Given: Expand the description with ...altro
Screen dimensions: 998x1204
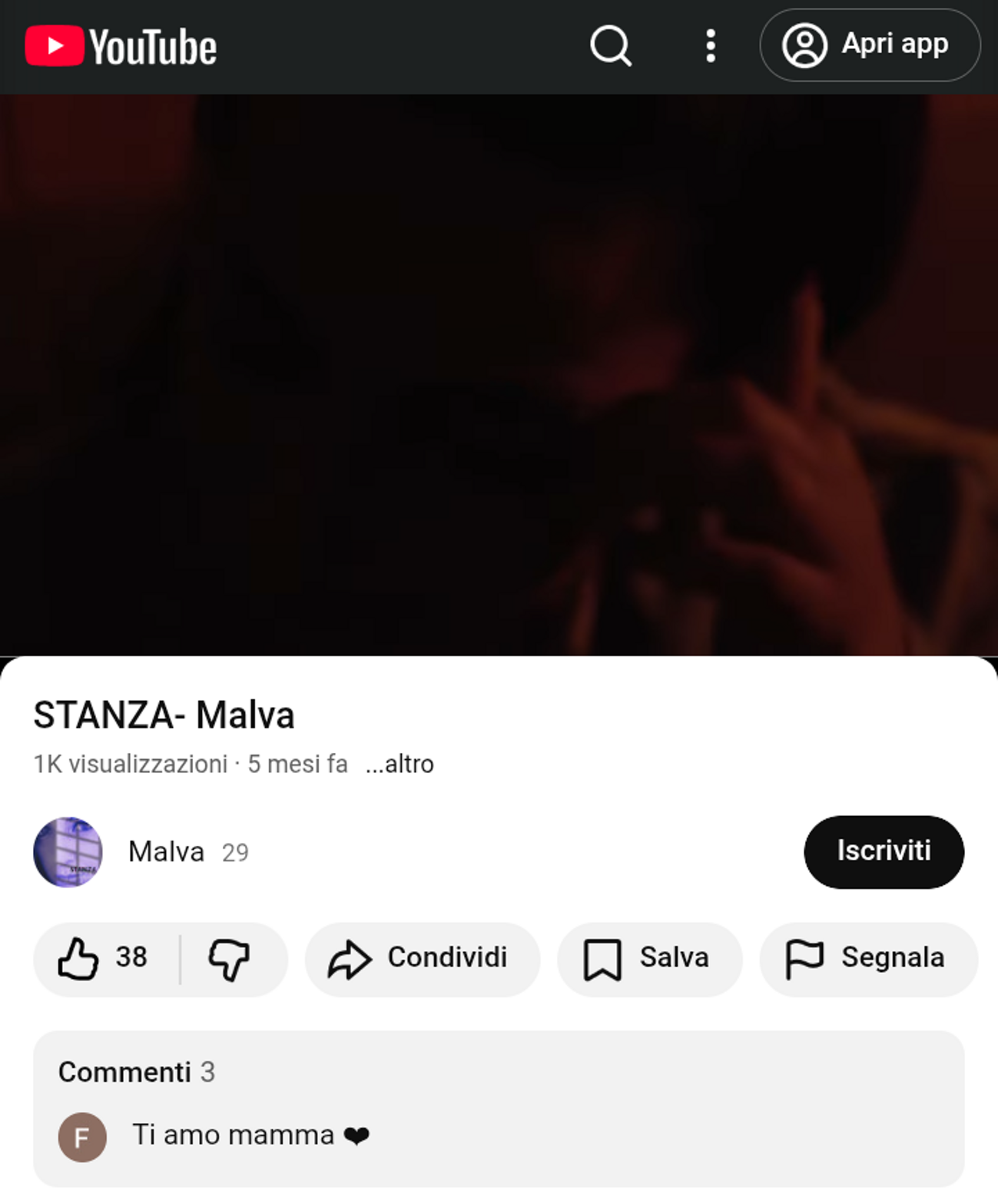Looking at the screenshot, I should (x=400, y=764).
